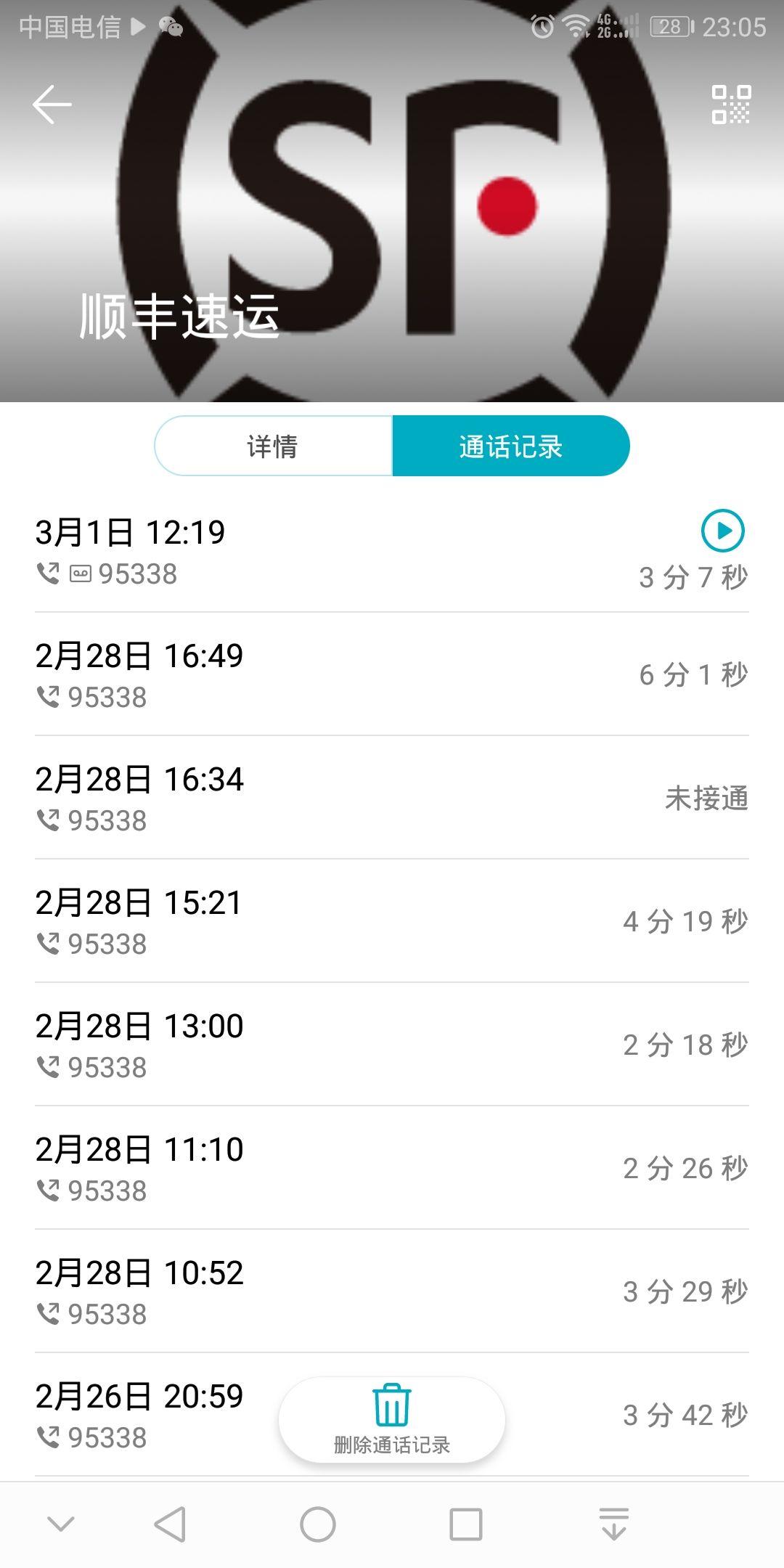Switch to the 详情 tab

273,446
